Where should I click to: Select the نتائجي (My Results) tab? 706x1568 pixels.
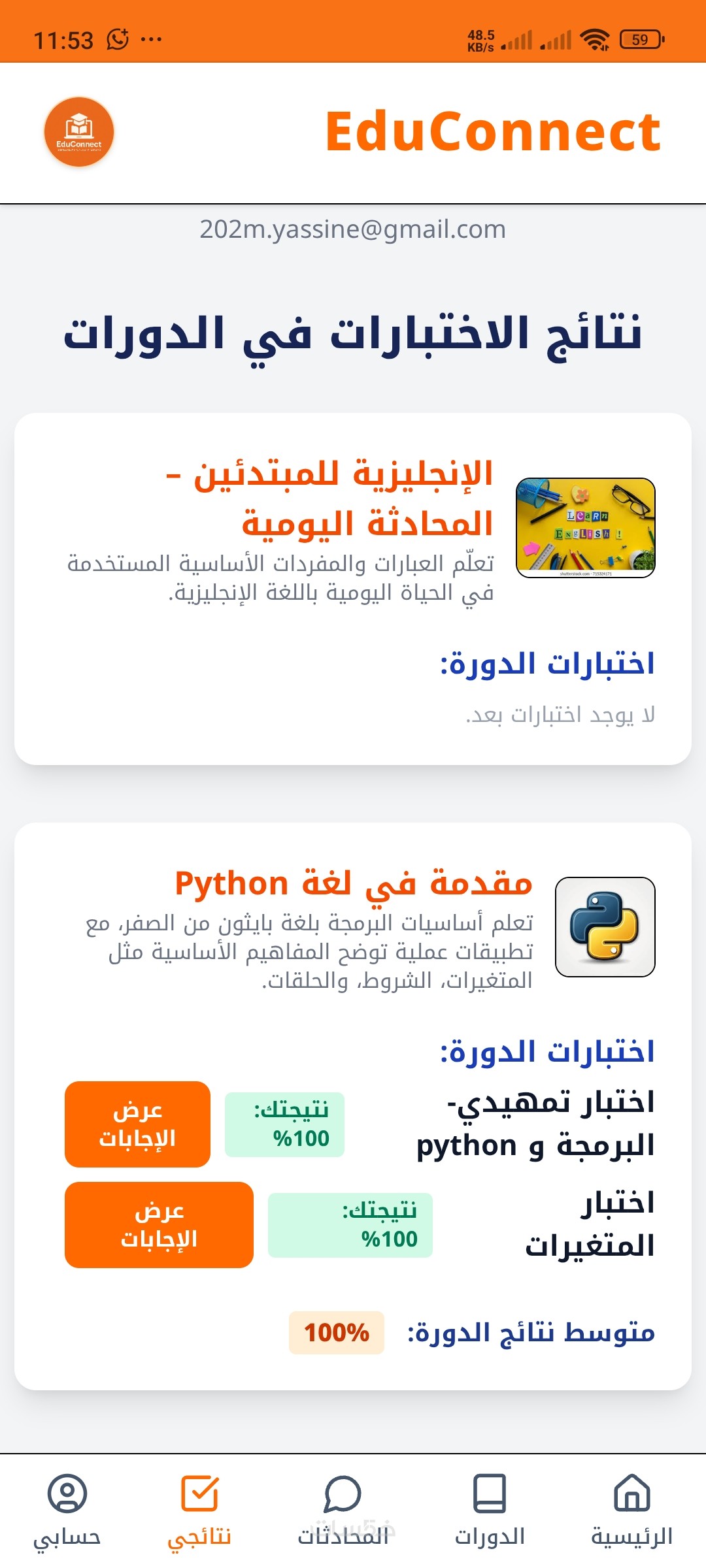pos(199,1511)
